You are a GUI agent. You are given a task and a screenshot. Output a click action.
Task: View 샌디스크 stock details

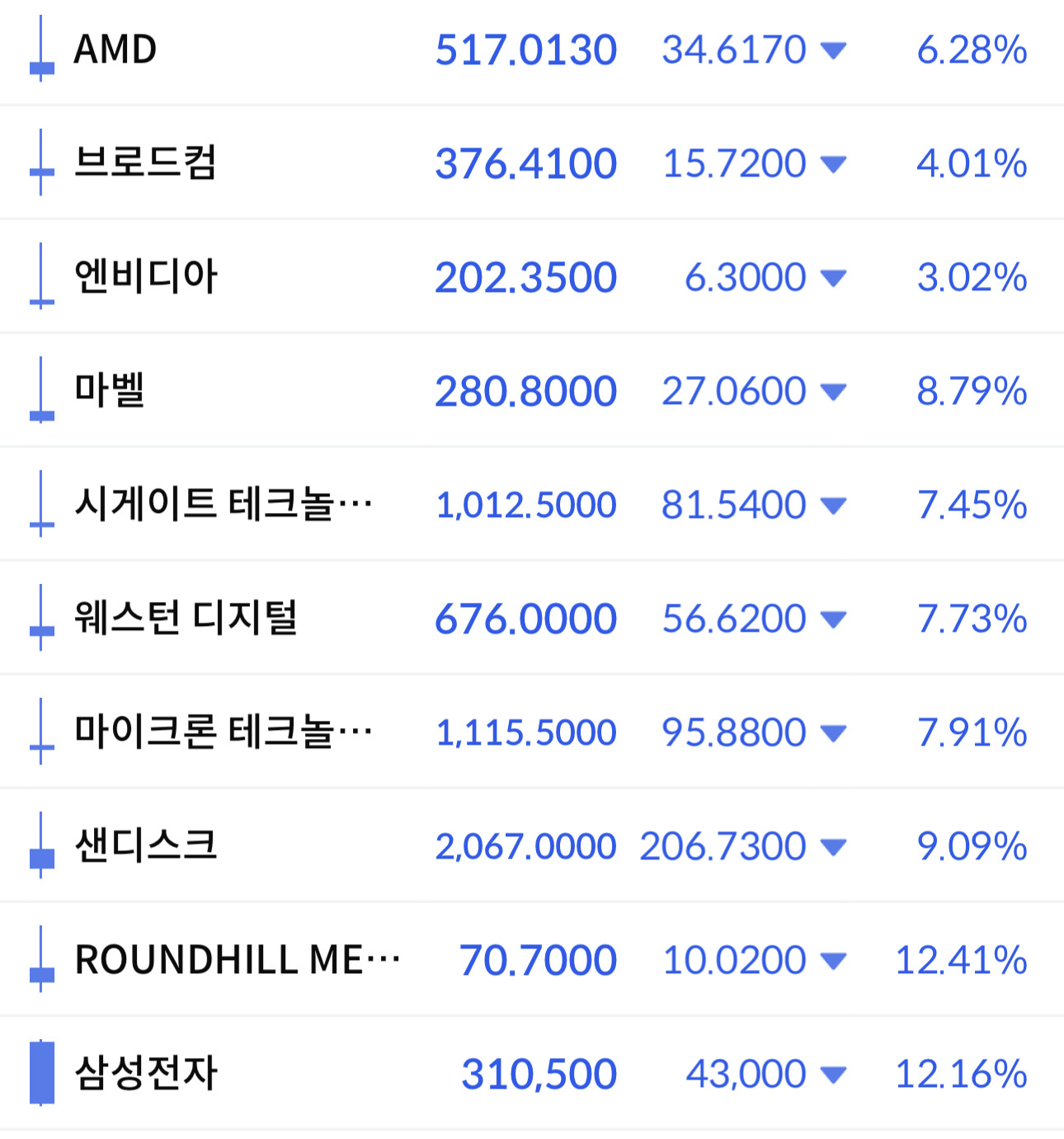click(x=532, y=845)
